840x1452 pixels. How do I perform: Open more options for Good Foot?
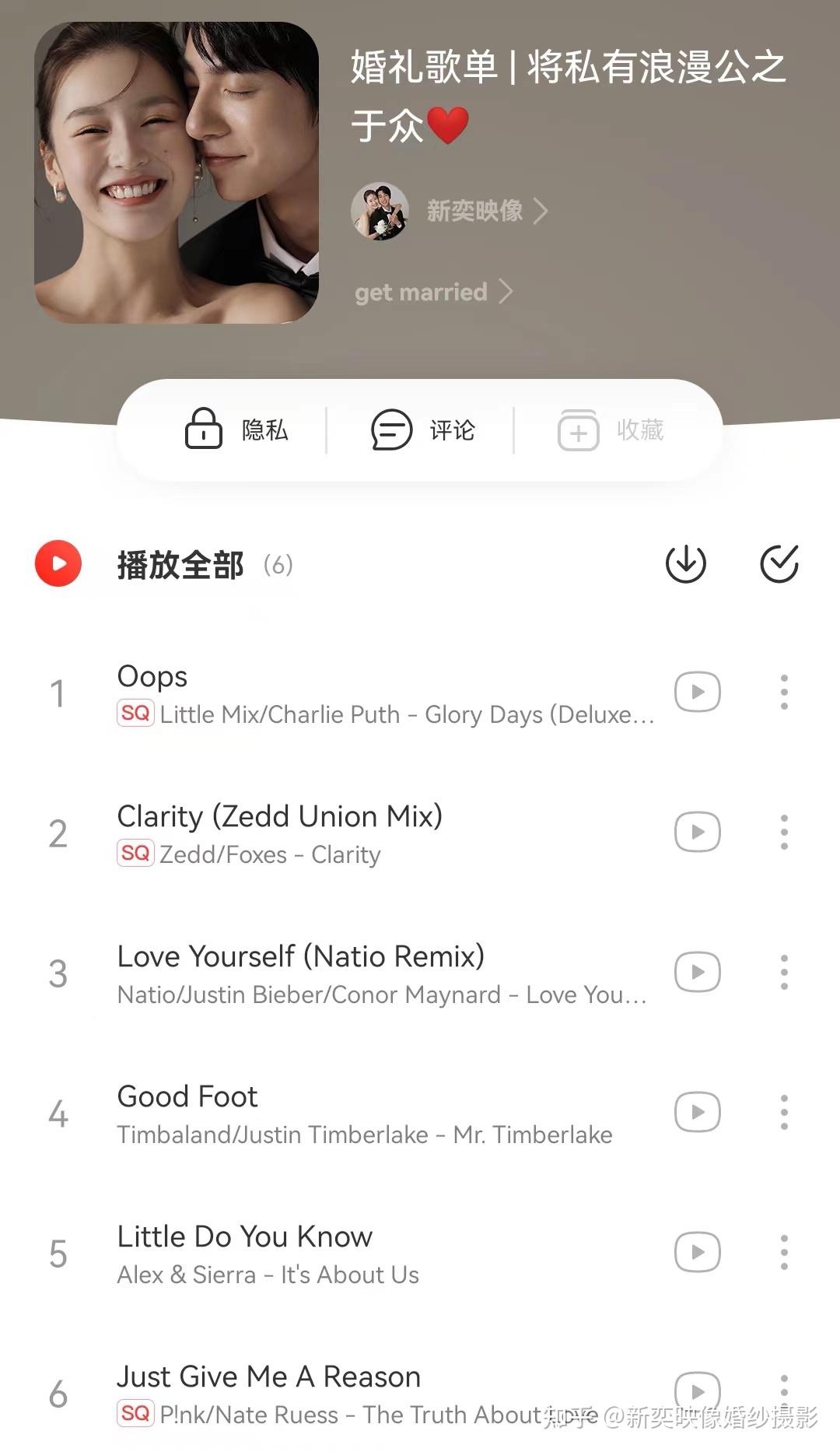tap(784, 1112)
